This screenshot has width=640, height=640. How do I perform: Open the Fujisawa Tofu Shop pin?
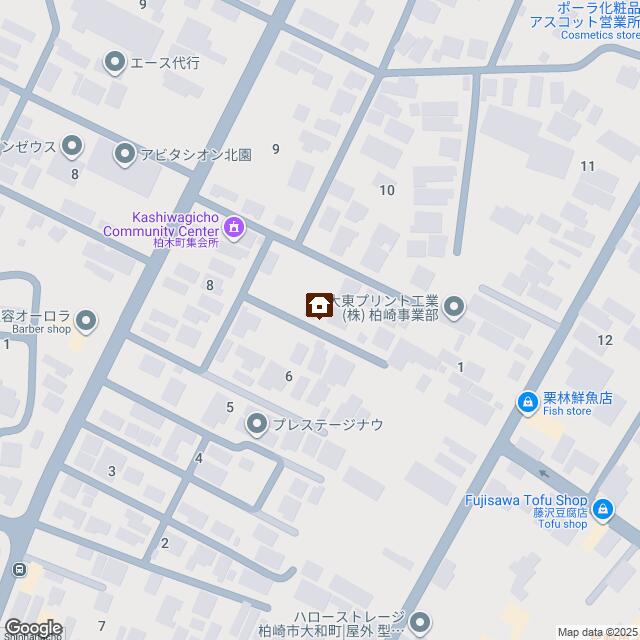(602, 511)
